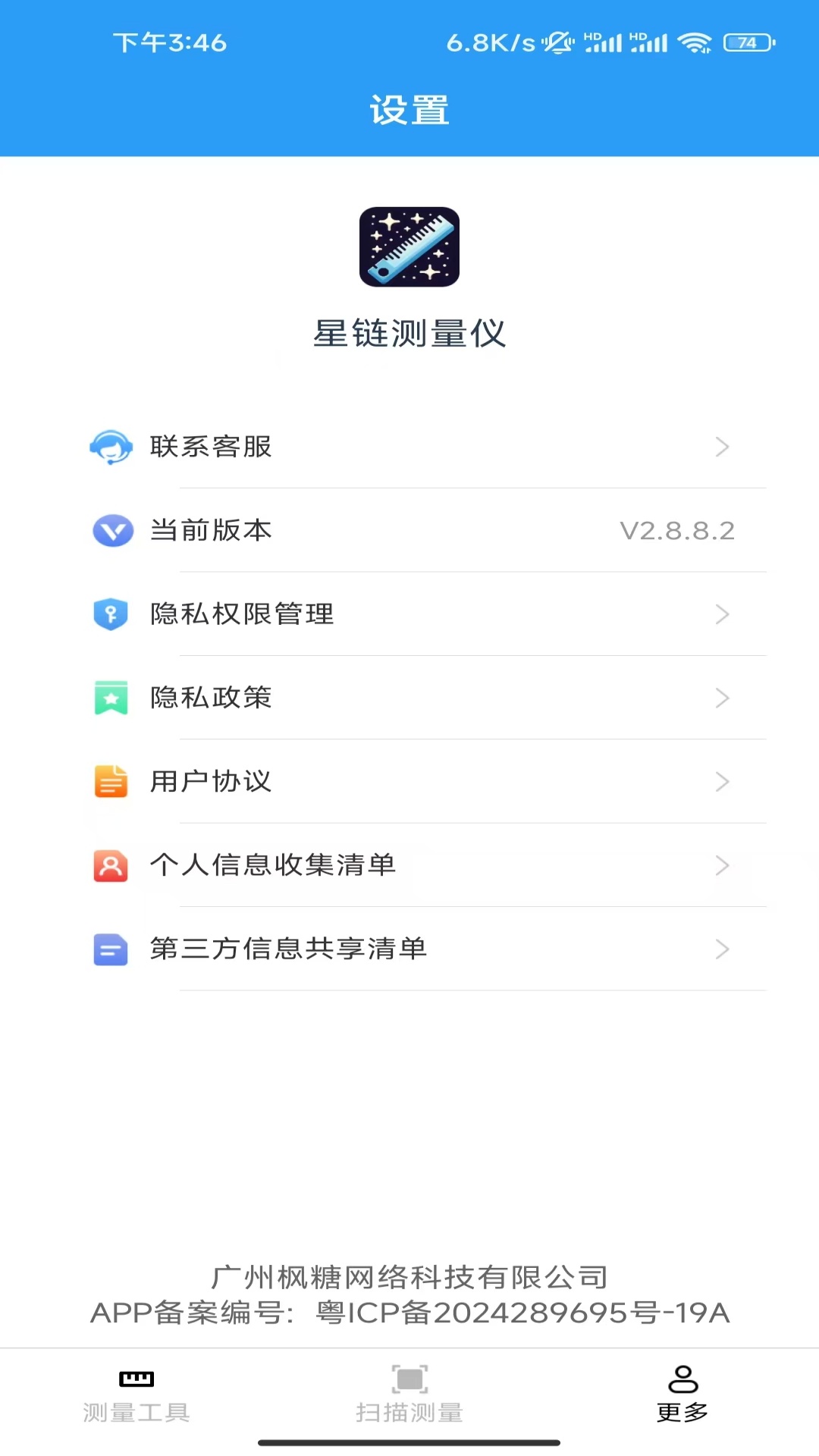Expand the 隐私权限管理 chevron
This screenshot has height=1456, width=819.
[722, 614]
